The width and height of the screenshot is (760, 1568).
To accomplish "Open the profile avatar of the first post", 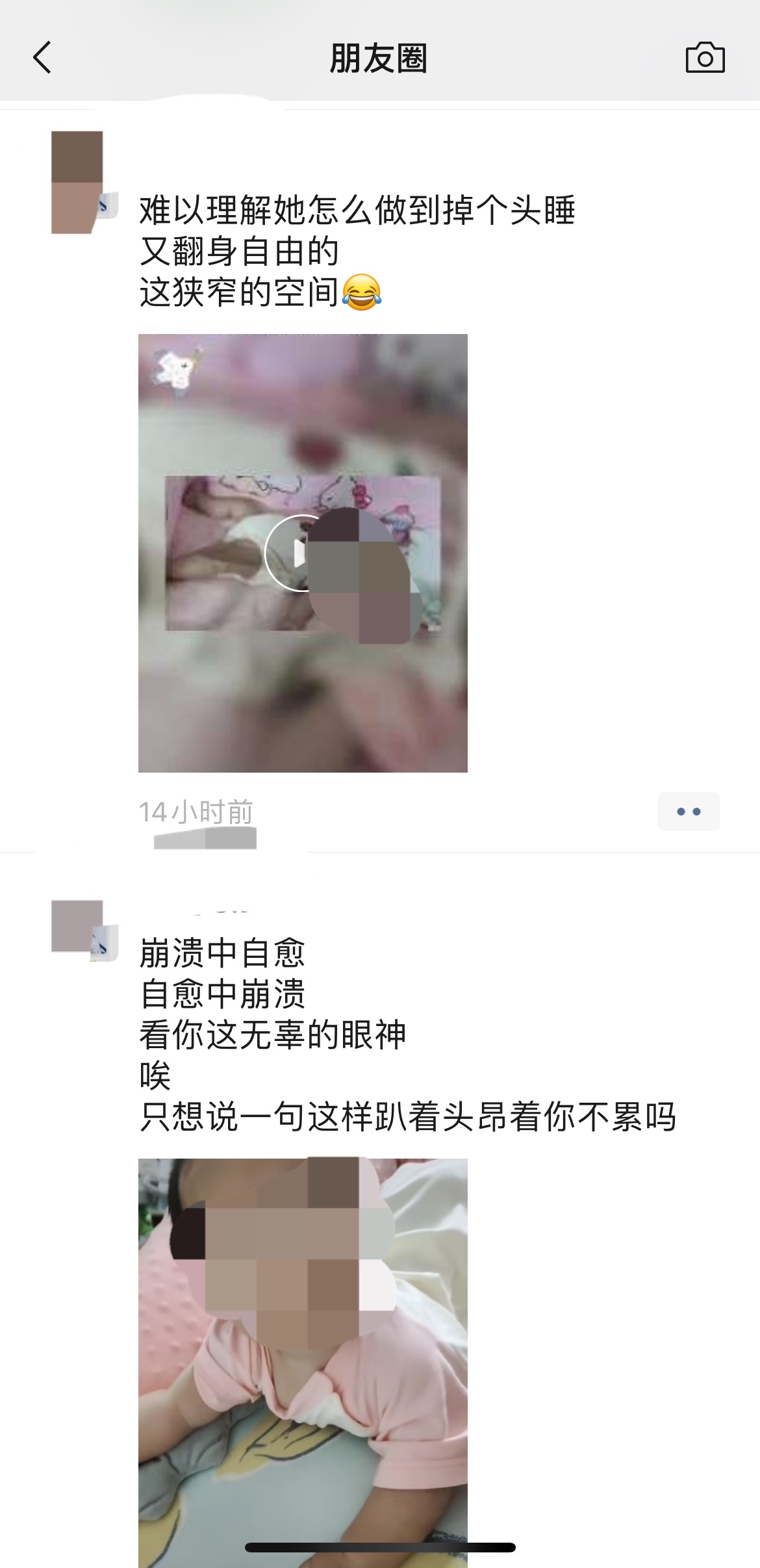I will point(77,183).
